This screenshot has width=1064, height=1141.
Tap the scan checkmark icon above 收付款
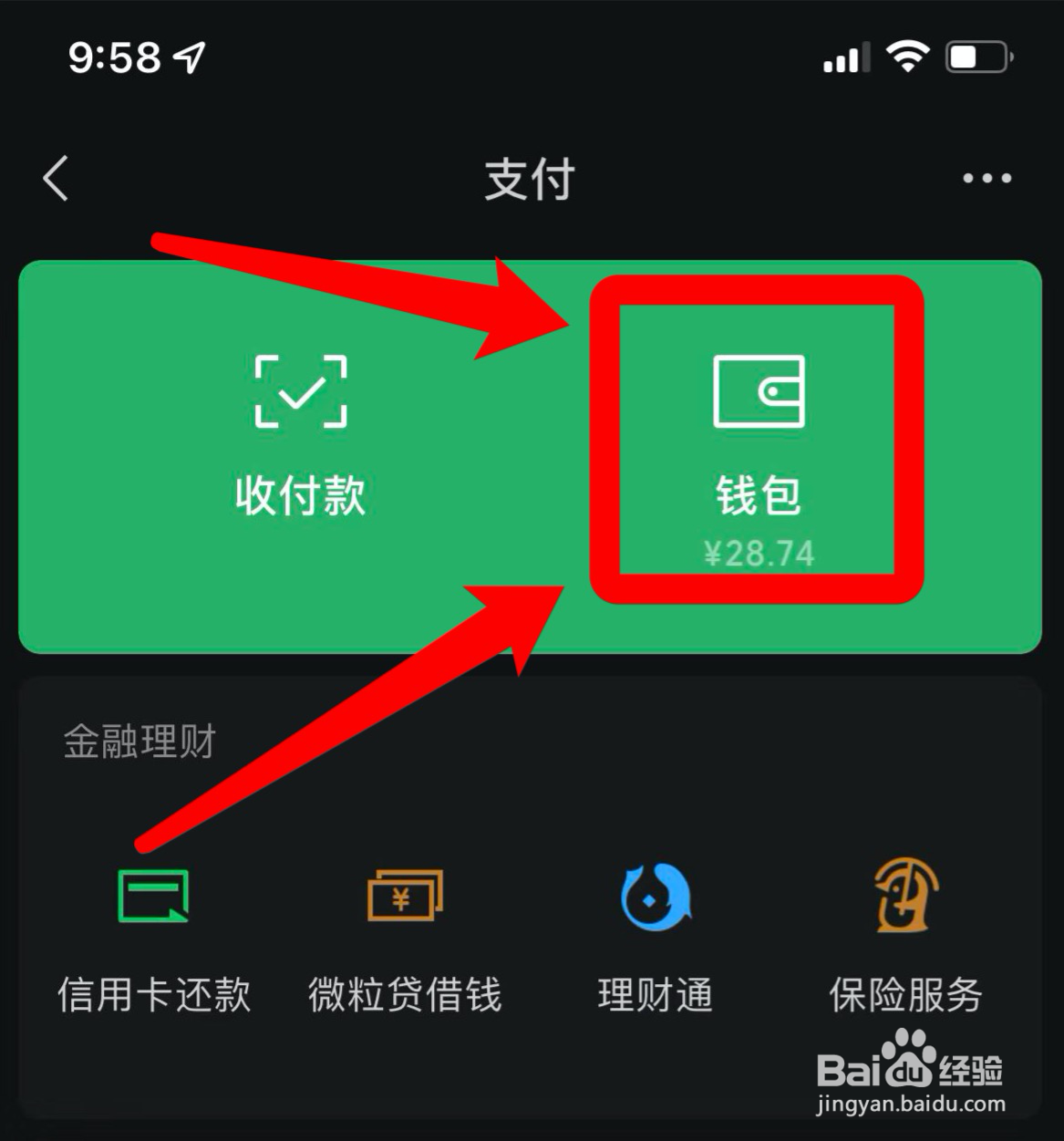click(x=301, y=392)
